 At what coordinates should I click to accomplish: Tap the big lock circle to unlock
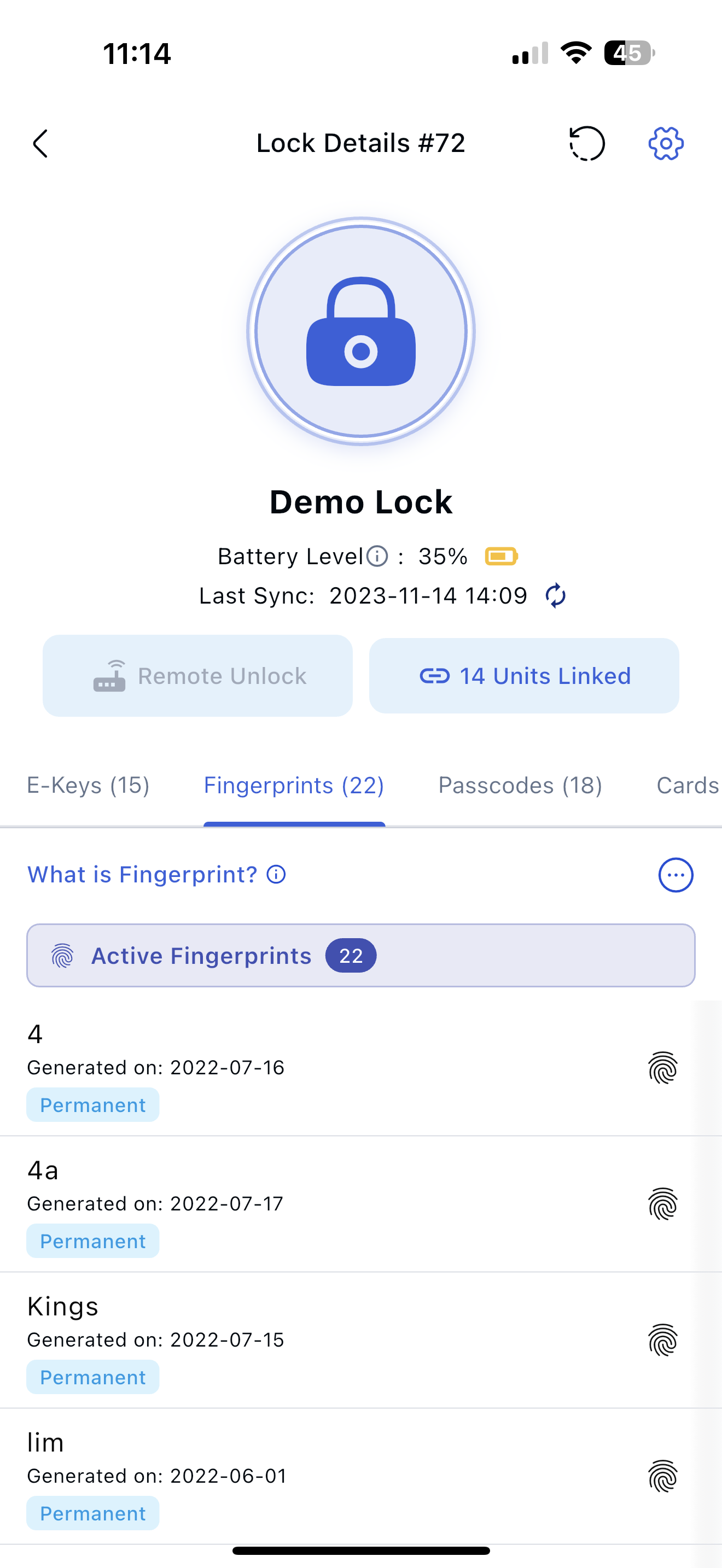pyautogui.click(x=361, y=331)
